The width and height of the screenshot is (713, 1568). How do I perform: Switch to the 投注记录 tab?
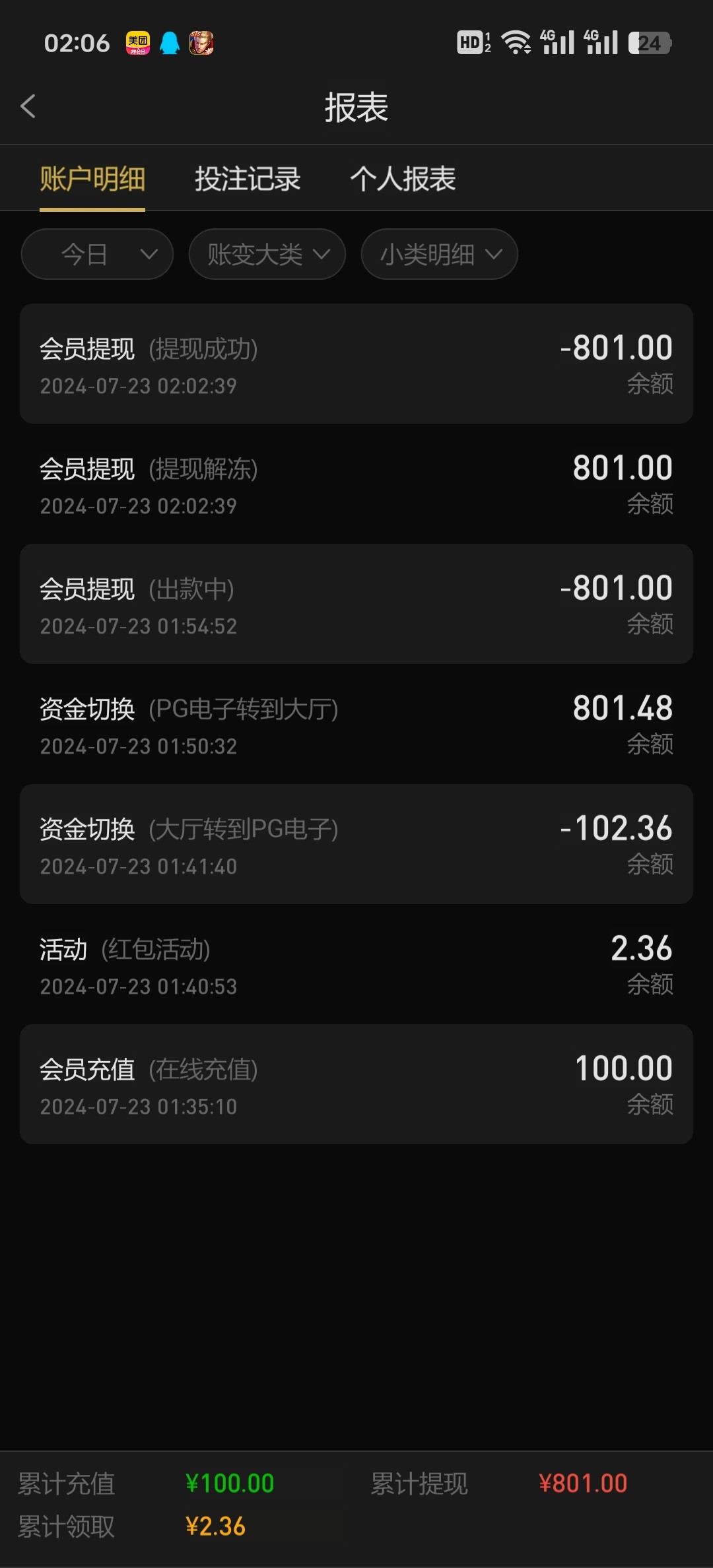tap(248, 179)
